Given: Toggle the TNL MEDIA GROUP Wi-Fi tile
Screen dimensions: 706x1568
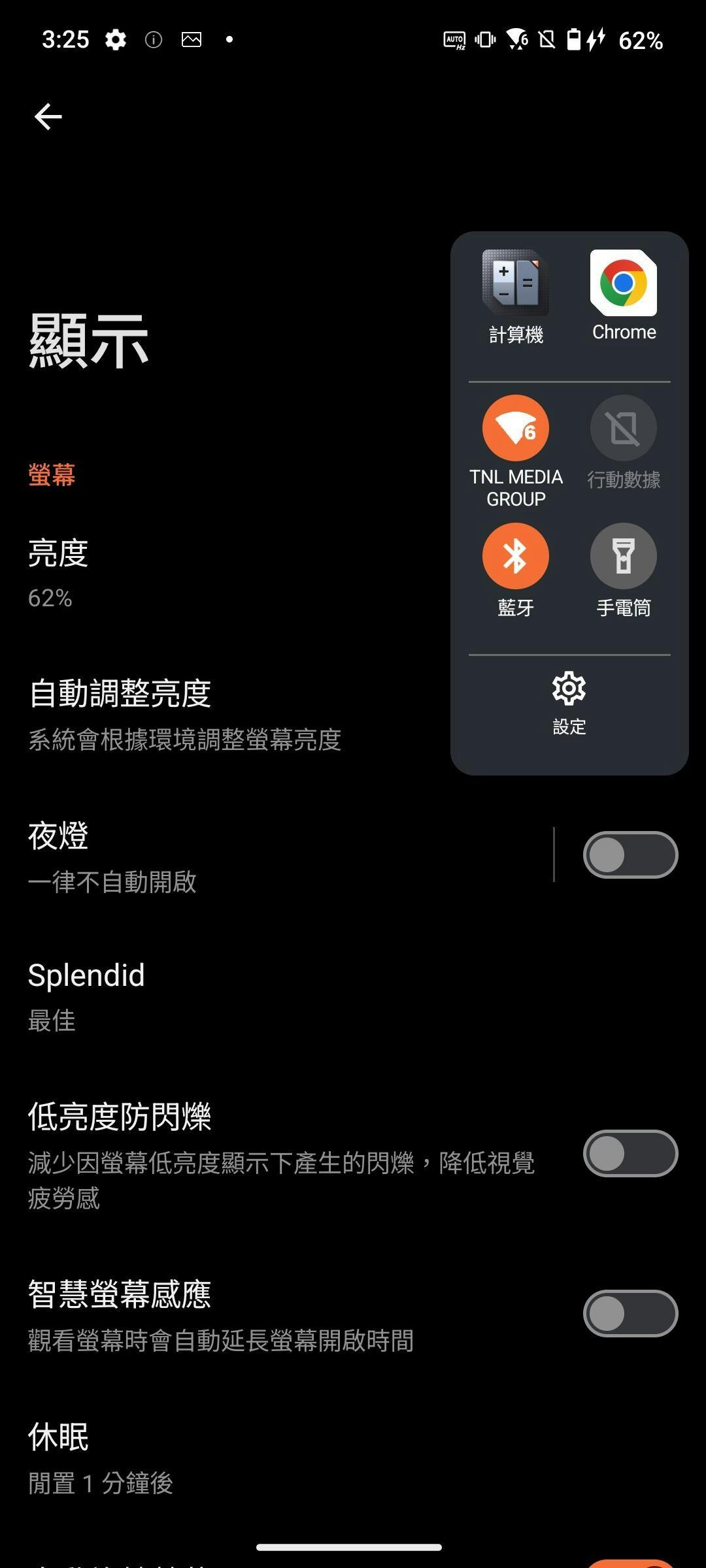Looking at the screenshot, I should [x=516, y=429].
